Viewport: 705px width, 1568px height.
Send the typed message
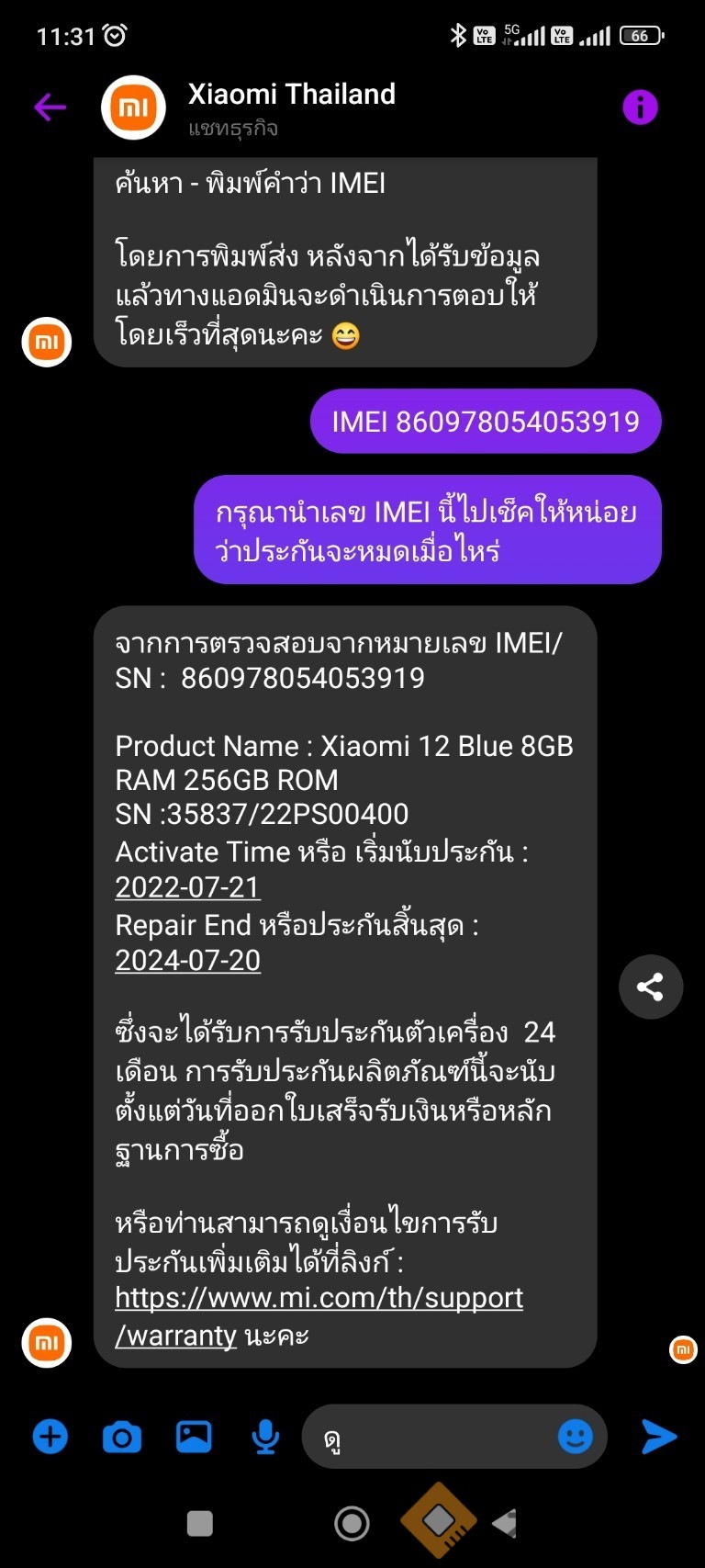[658, 1437]
